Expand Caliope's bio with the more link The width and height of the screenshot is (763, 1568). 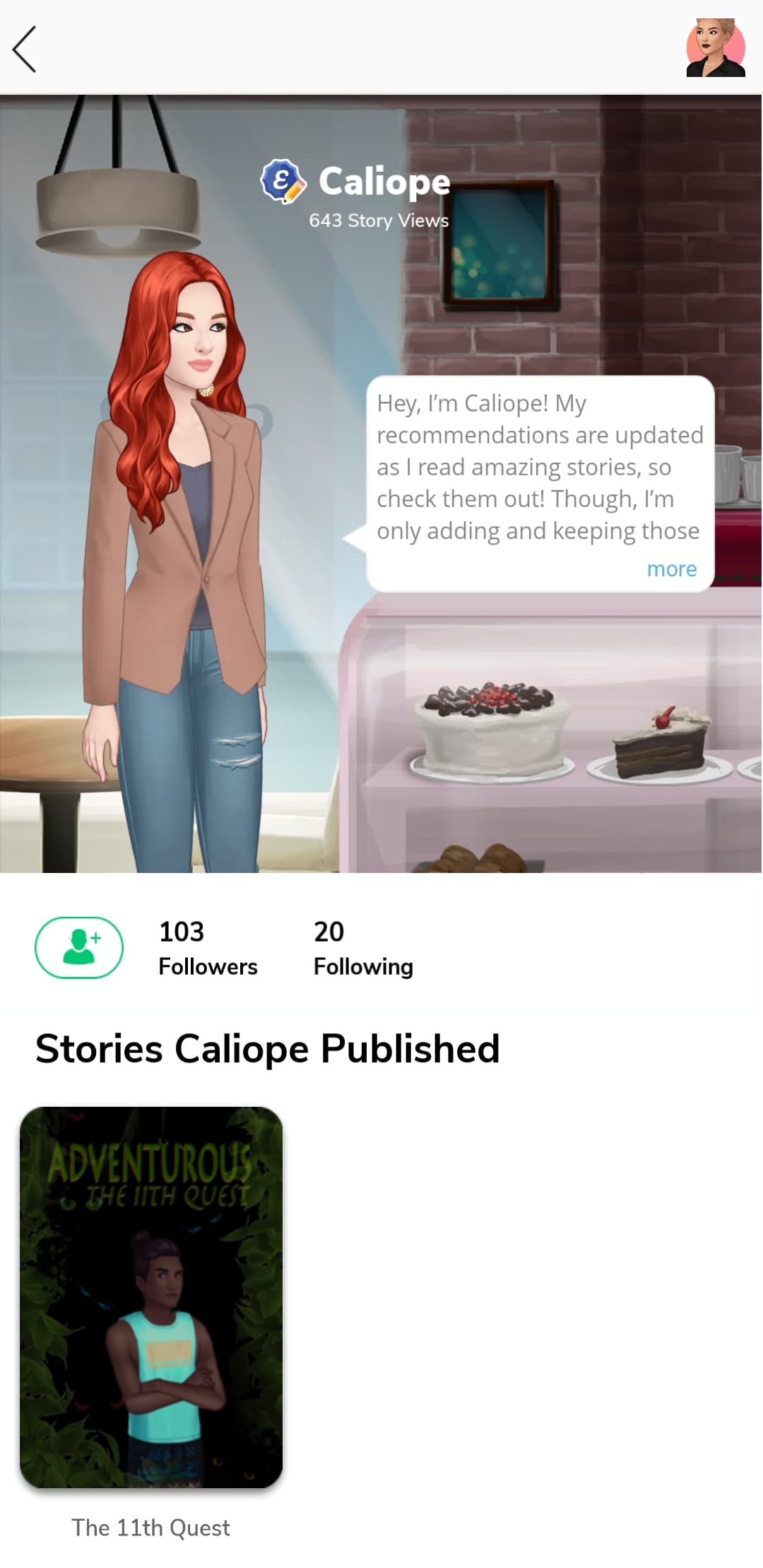click(x=671, y=569)
